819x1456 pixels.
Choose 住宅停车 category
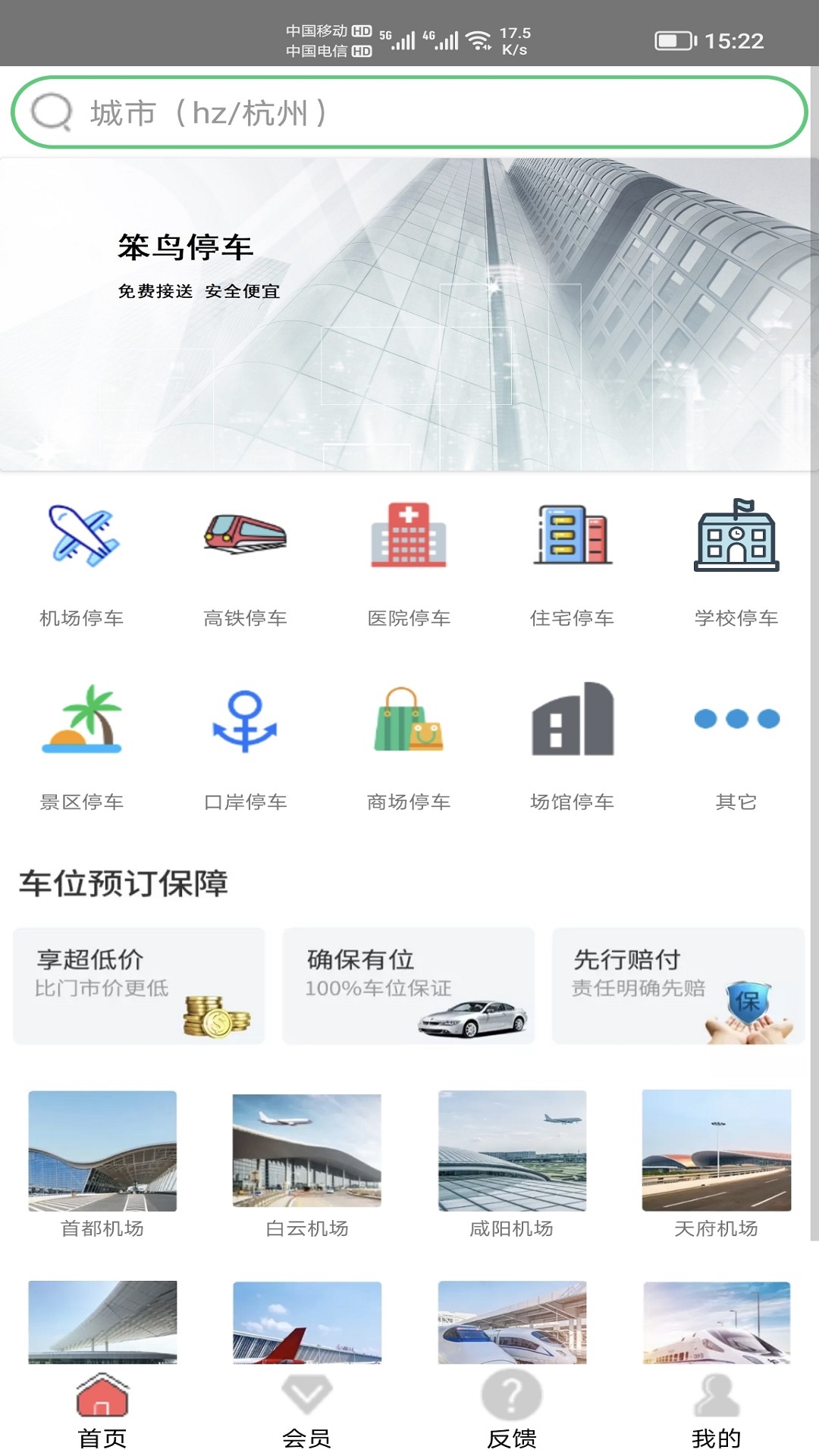click(573, 563)
